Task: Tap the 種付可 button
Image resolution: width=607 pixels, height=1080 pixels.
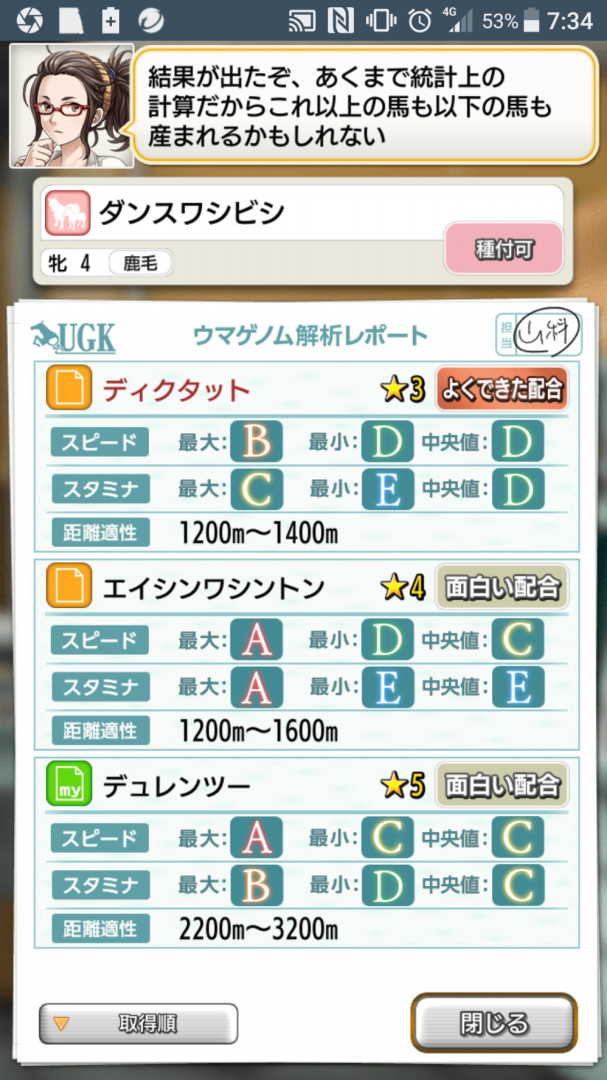Action: pyautogui.click(x=503, y=249)
